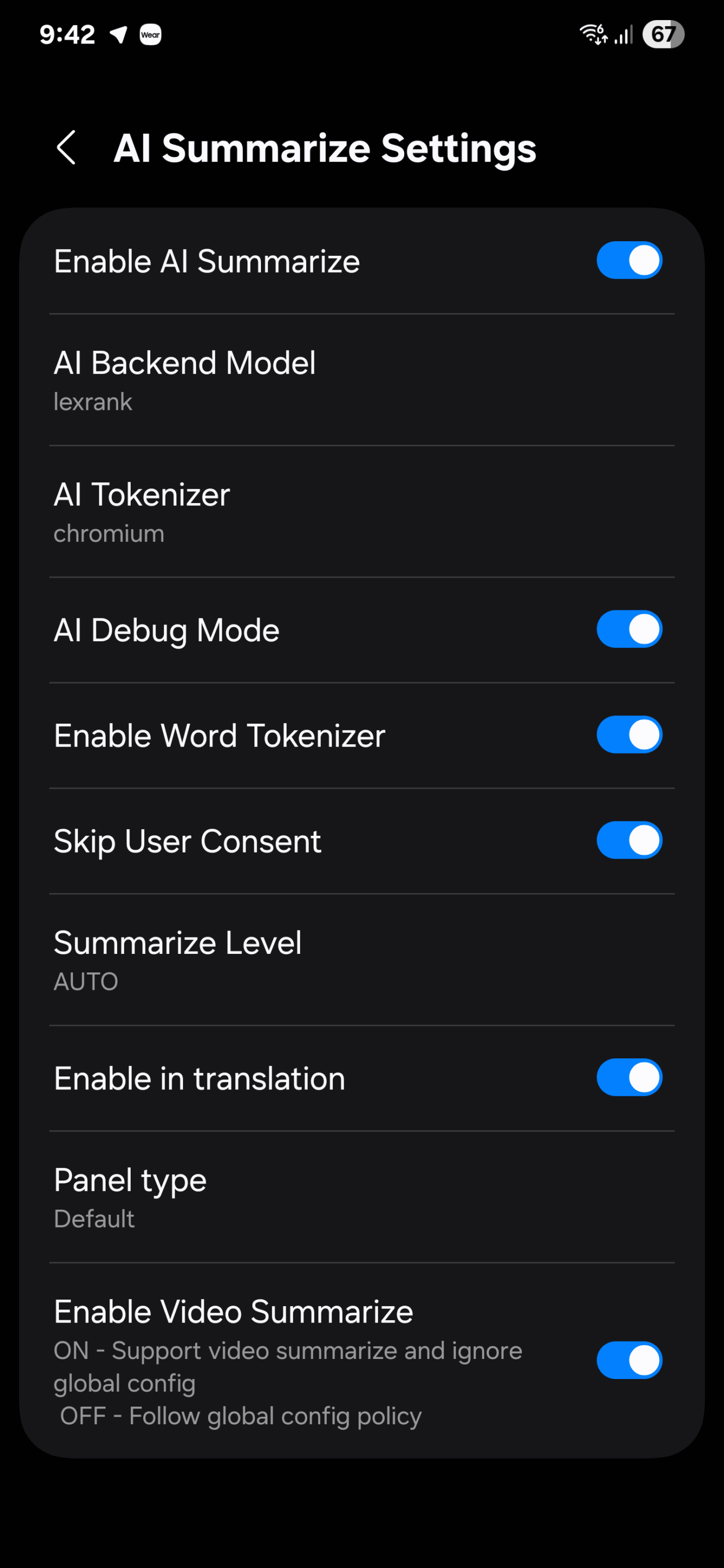
Task: Disable AI Debug Mode
Action: 629,629
